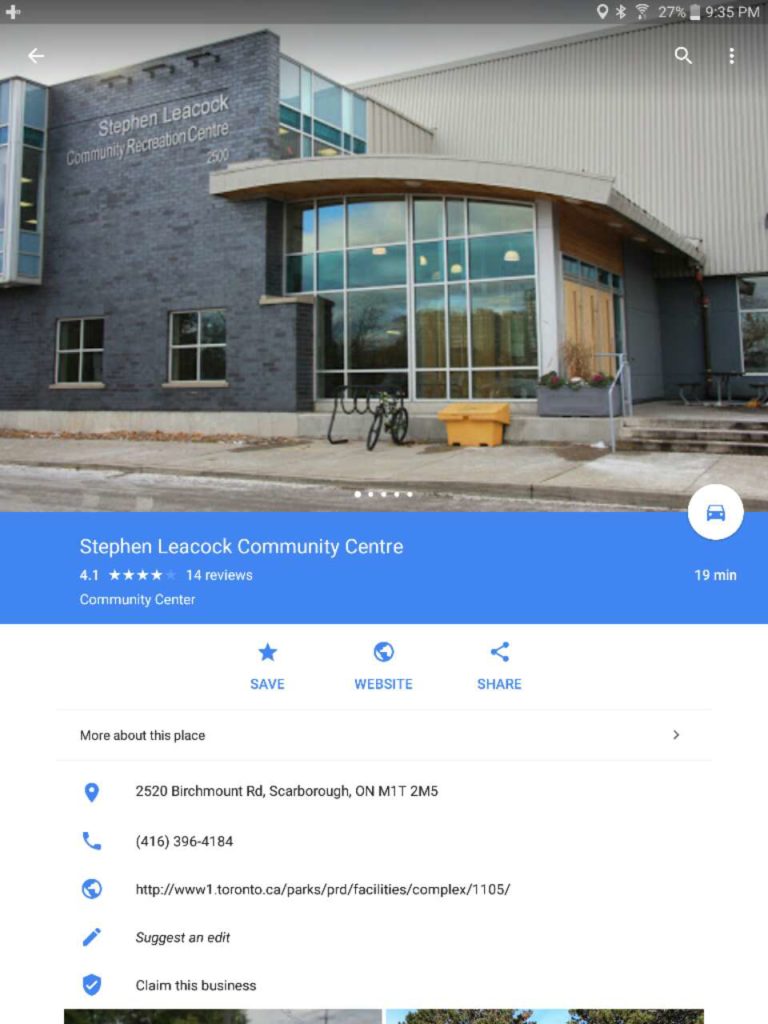Go back using the arrow icon
Image resolution: width=768 pixels, height=1024 pixels.
36,56
